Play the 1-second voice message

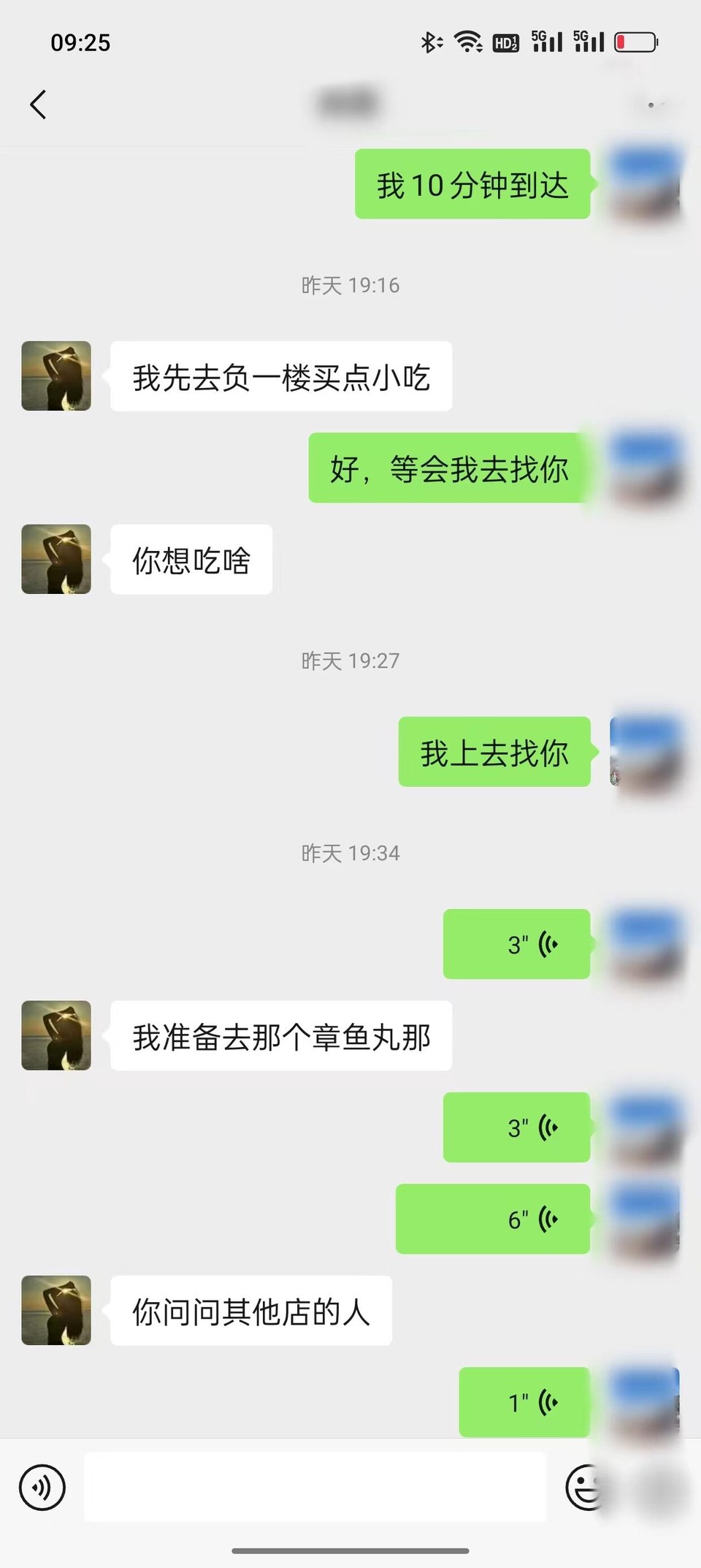pyautogui.click(x=524, y=1401)
